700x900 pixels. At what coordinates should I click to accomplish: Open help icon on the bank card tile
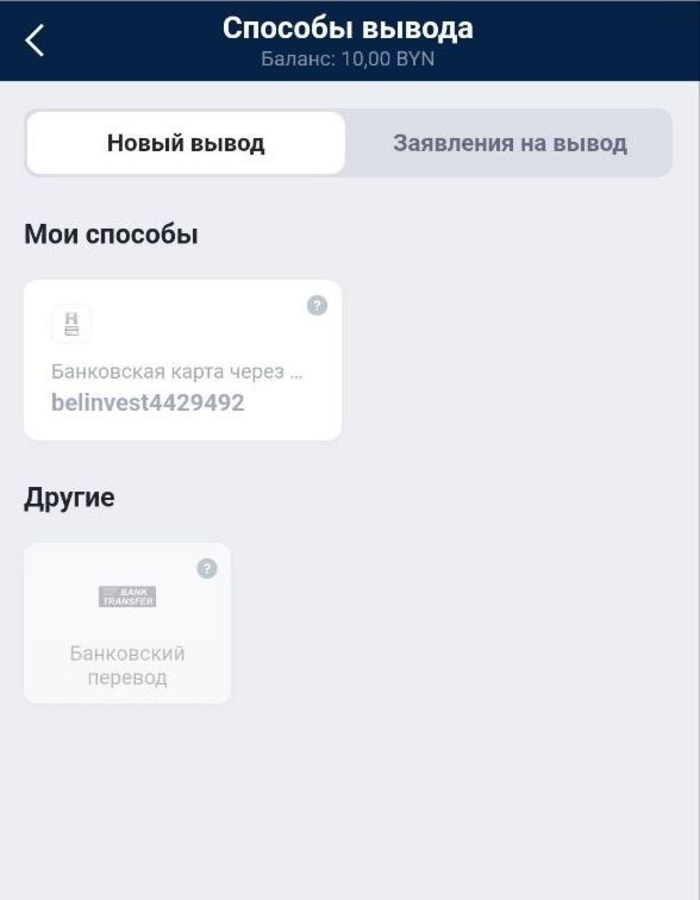(x=317, y=306)
